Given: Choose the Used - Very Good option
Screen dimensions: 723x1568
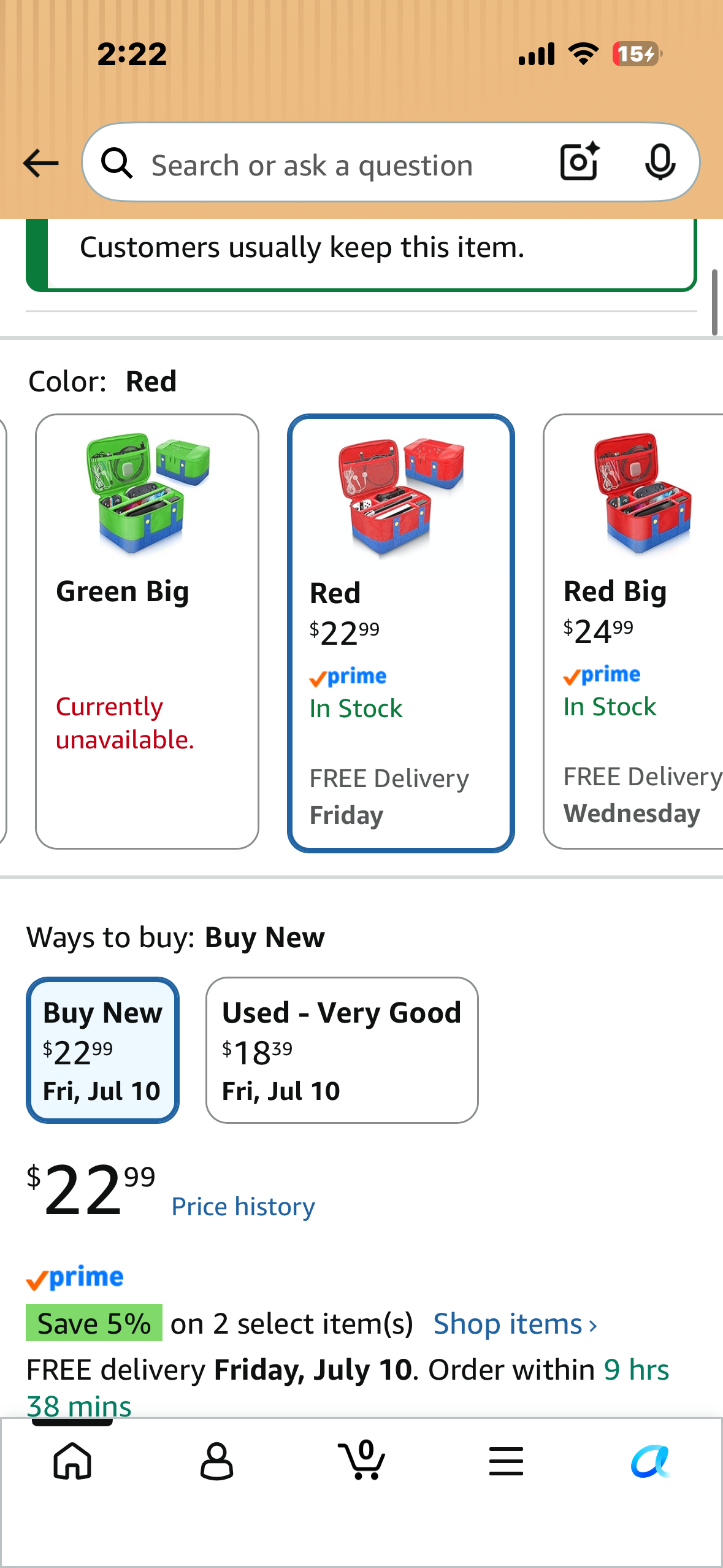Looking at the screenshot, I should pyautogui.click(x=342, y=1050).
